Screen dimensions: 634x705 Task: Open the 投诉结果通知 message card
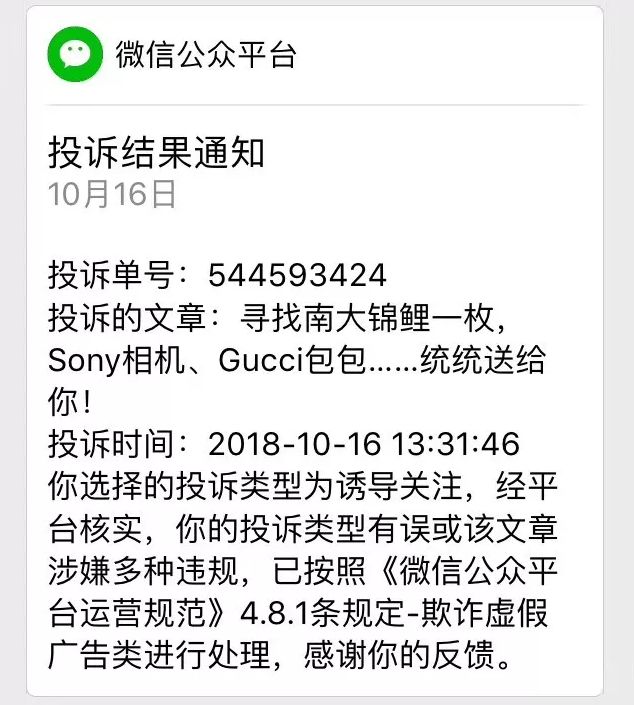coord(157,154)
